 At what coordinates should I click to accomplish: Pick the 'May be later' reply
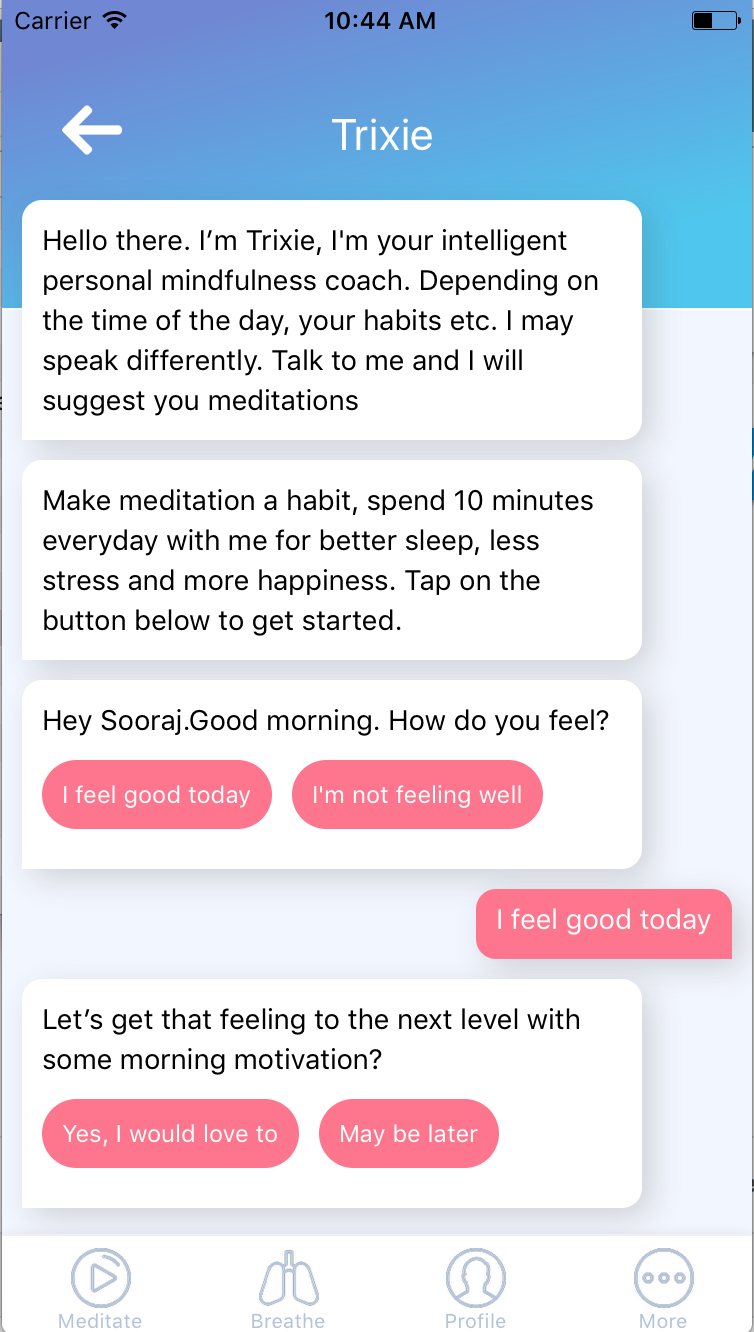[408, 1134]
